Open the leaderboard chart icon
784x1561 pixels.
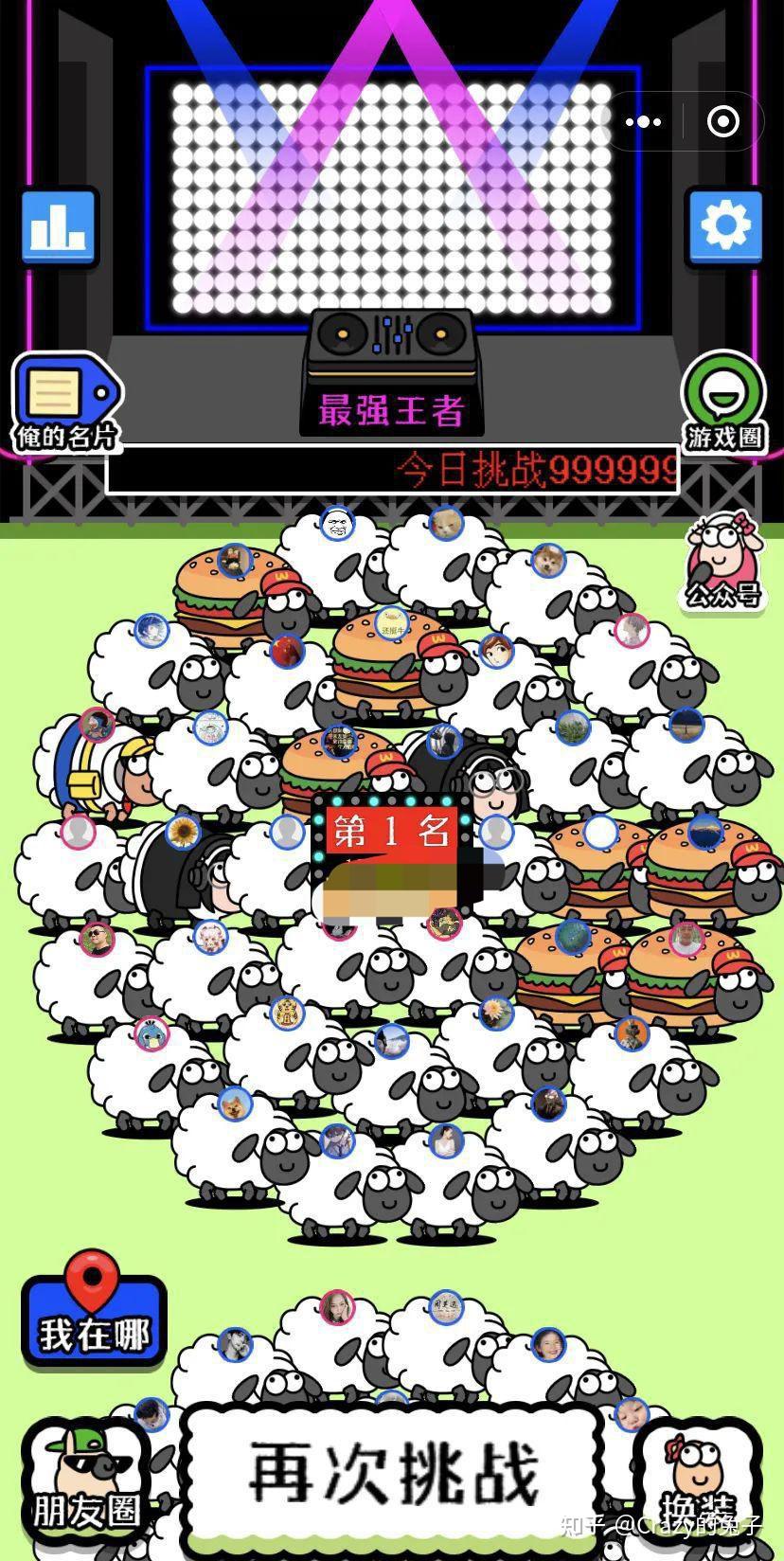tap(60, 227)
